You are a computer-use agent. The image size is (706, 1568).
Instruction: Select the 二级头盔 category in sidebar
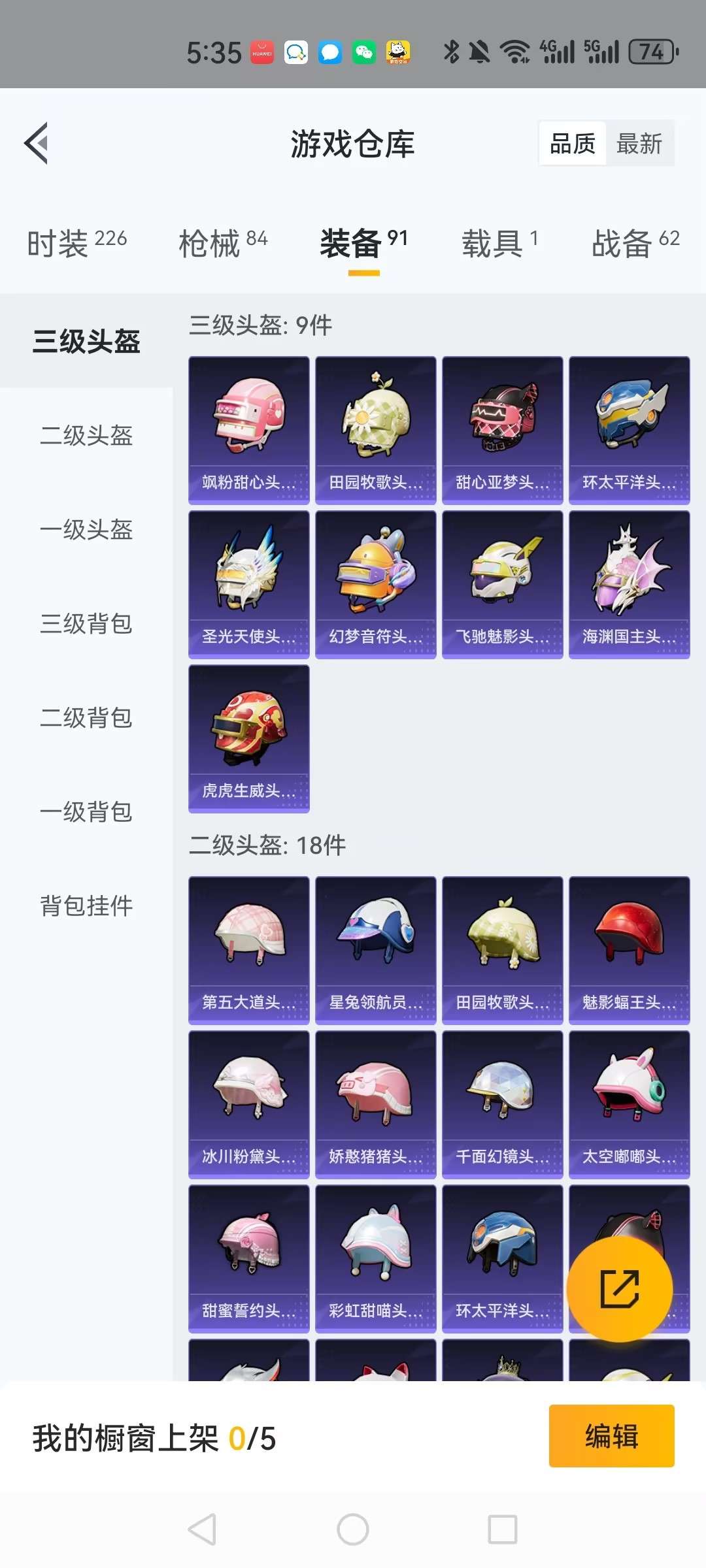tap(85, 436)
